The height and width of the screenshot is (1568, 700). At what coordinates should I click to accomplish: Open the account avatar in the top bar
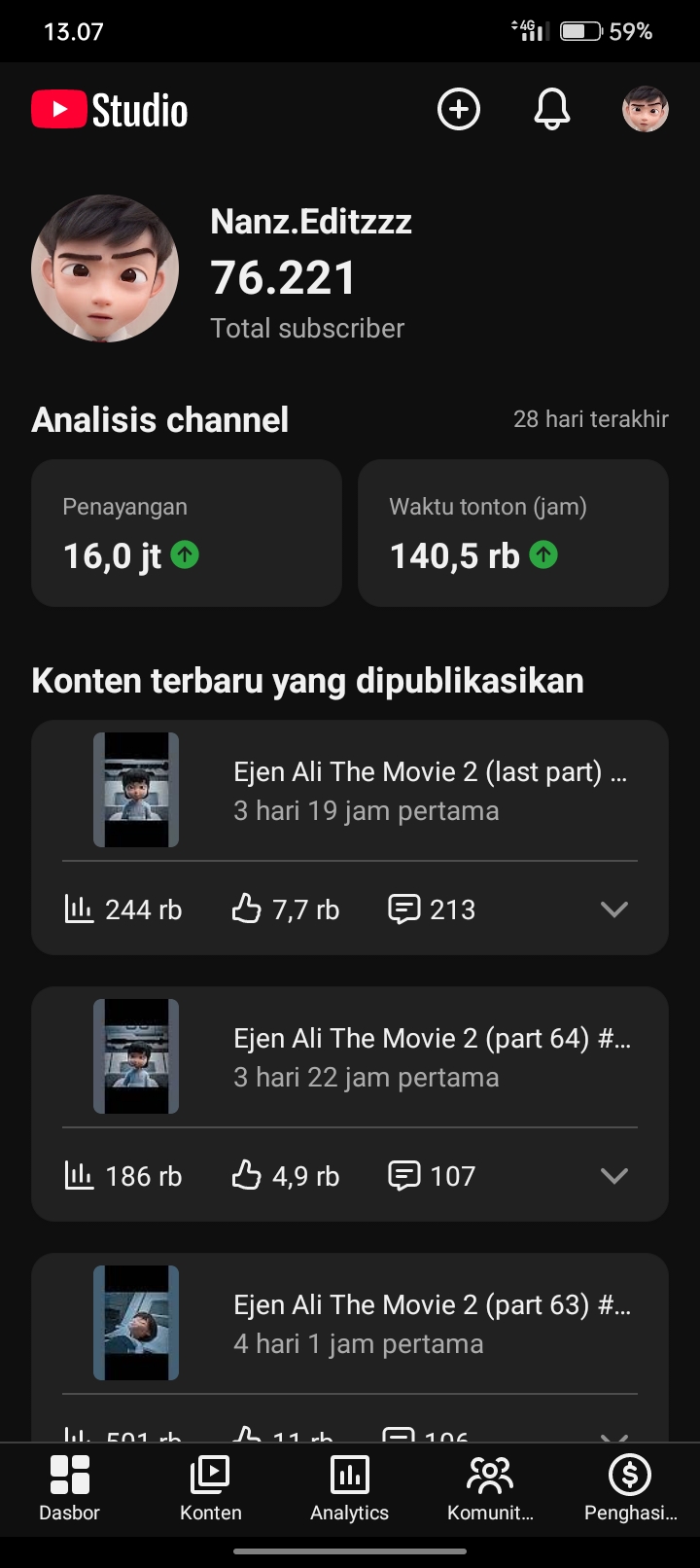(646, 109)
